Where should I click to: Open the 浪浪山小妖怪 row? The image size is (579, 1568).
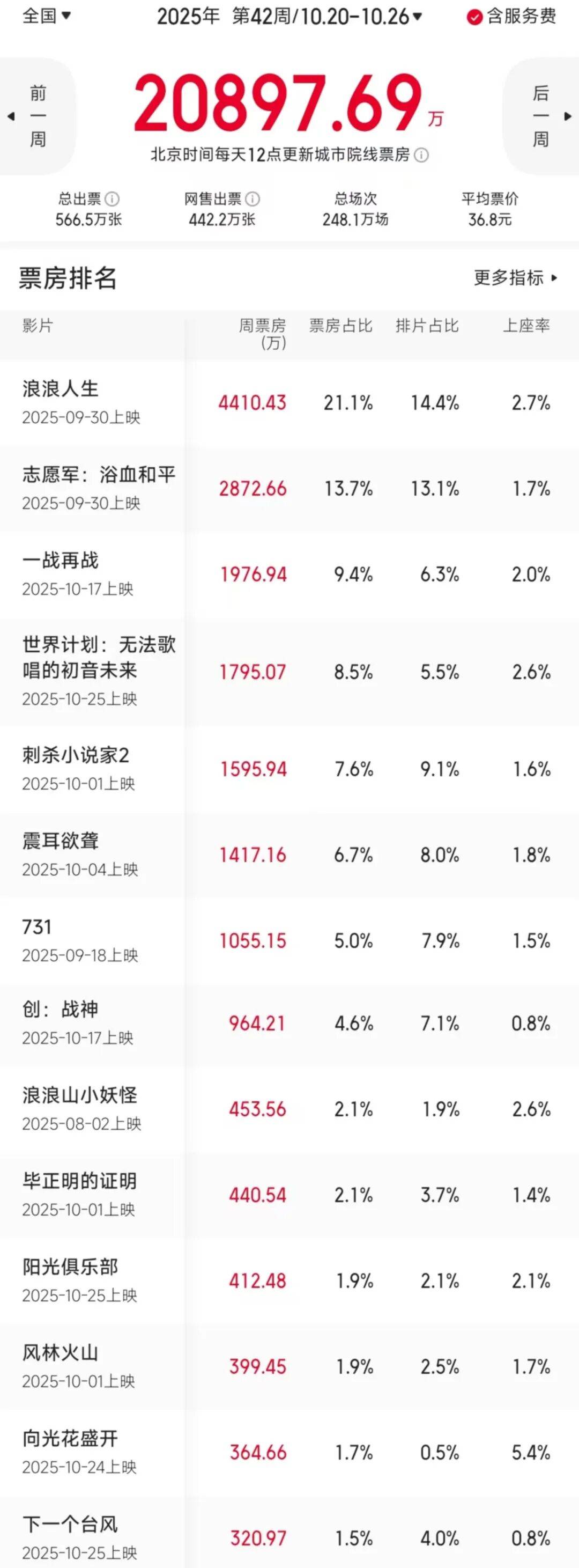click(x=80, y=1095)
